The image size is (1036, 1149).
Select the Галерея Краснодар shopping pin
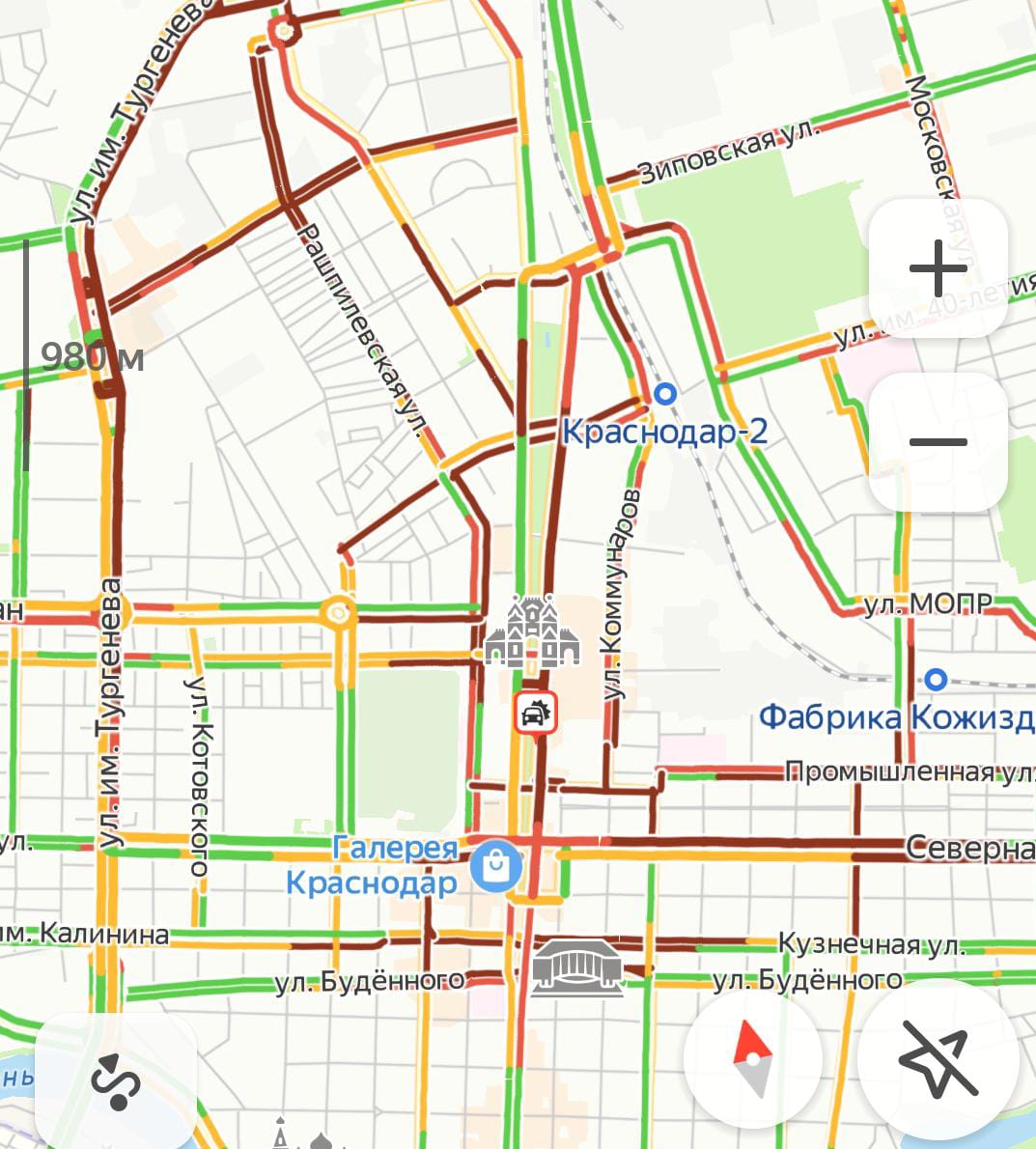pos(496,866)
